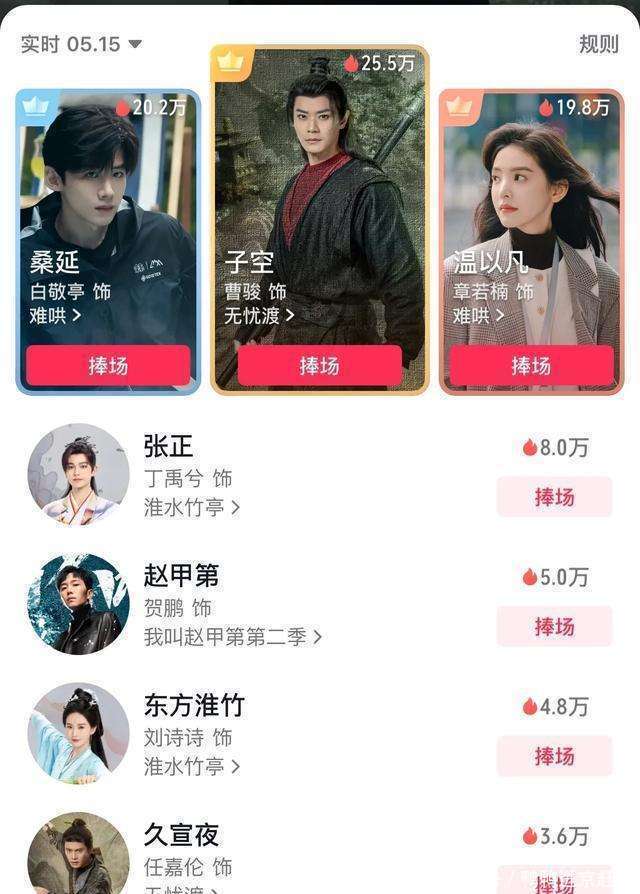Open 淮水竹亭 link under 张正
Image resolution: width=640 pixels, height=894 pixels.
(192, 507)
